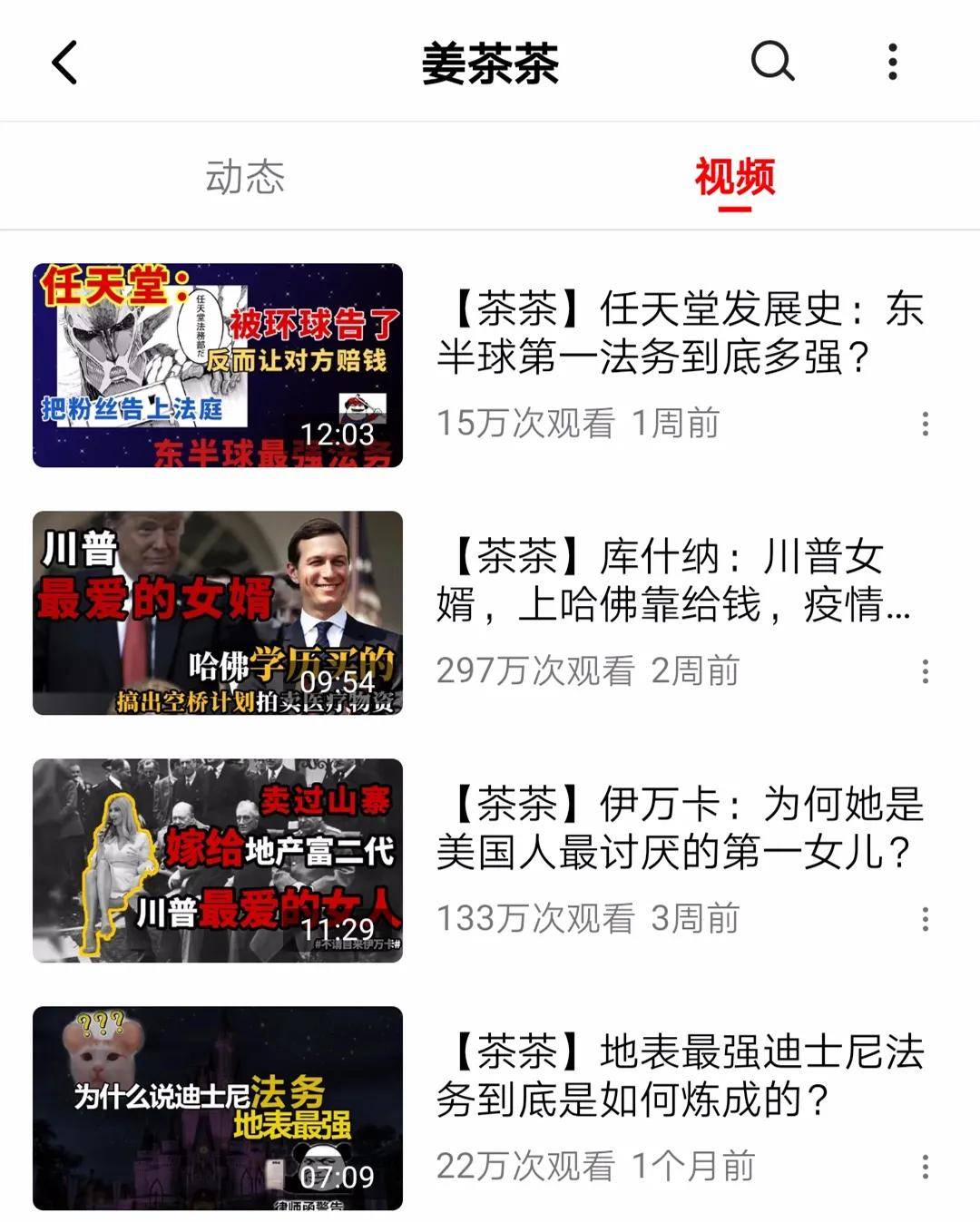This screenshot has width=980, height=1222.
Task: Search within the 姜茶茶 channel
Action: 772,63
